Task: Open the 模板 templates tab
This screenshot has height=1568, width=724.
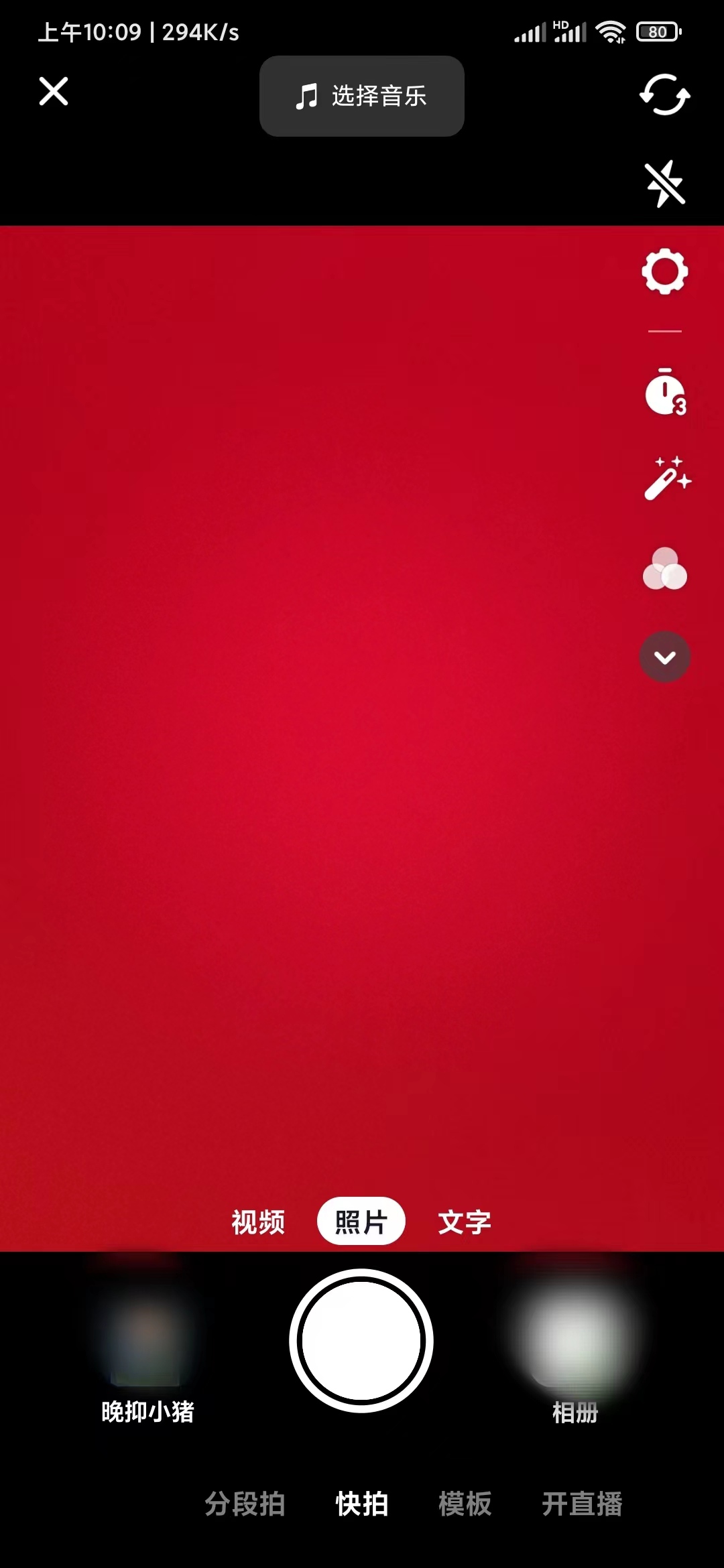Action: coord(465,1504)
